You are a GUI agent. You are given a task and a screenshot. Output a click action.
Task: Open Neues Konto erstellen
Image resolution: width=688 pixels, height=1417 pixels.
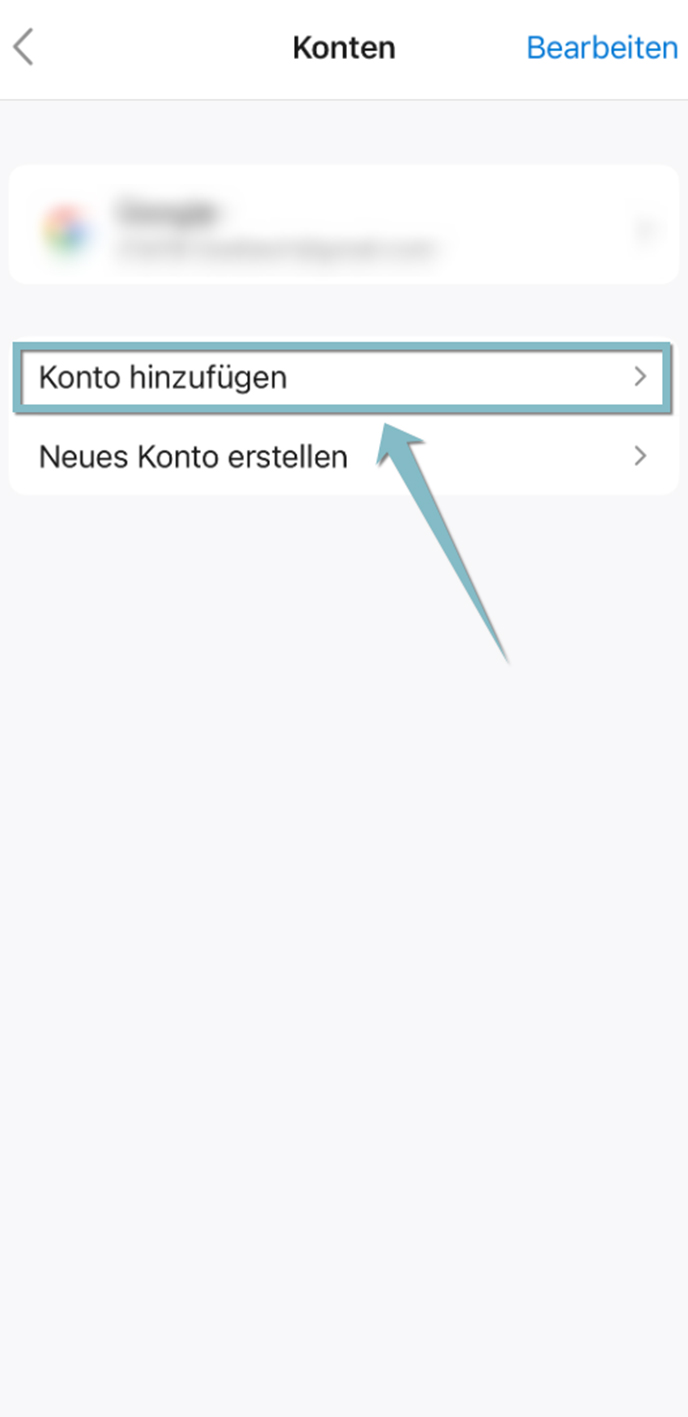(x=344, y=457)
